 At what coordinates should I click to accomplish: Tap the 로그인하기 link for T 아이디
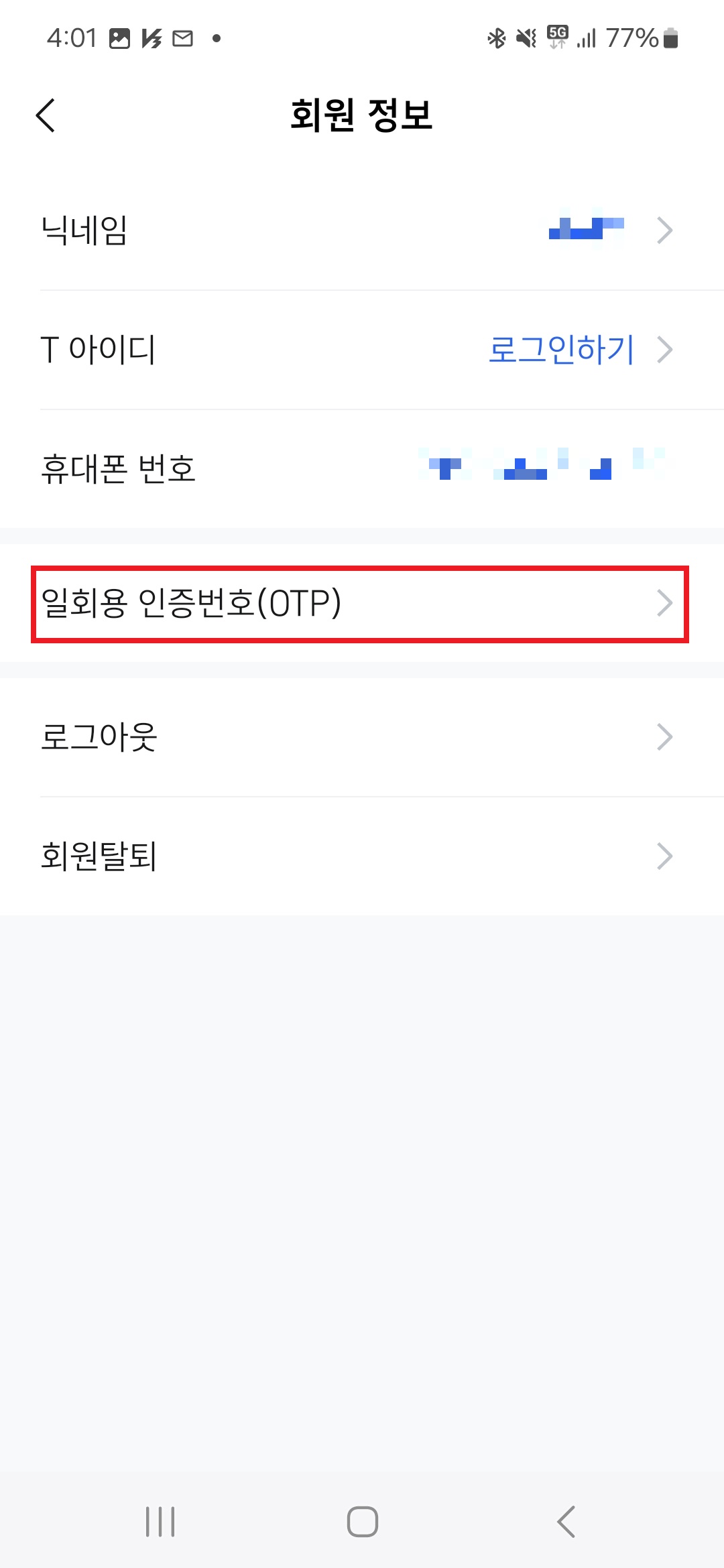coord(563,349)
